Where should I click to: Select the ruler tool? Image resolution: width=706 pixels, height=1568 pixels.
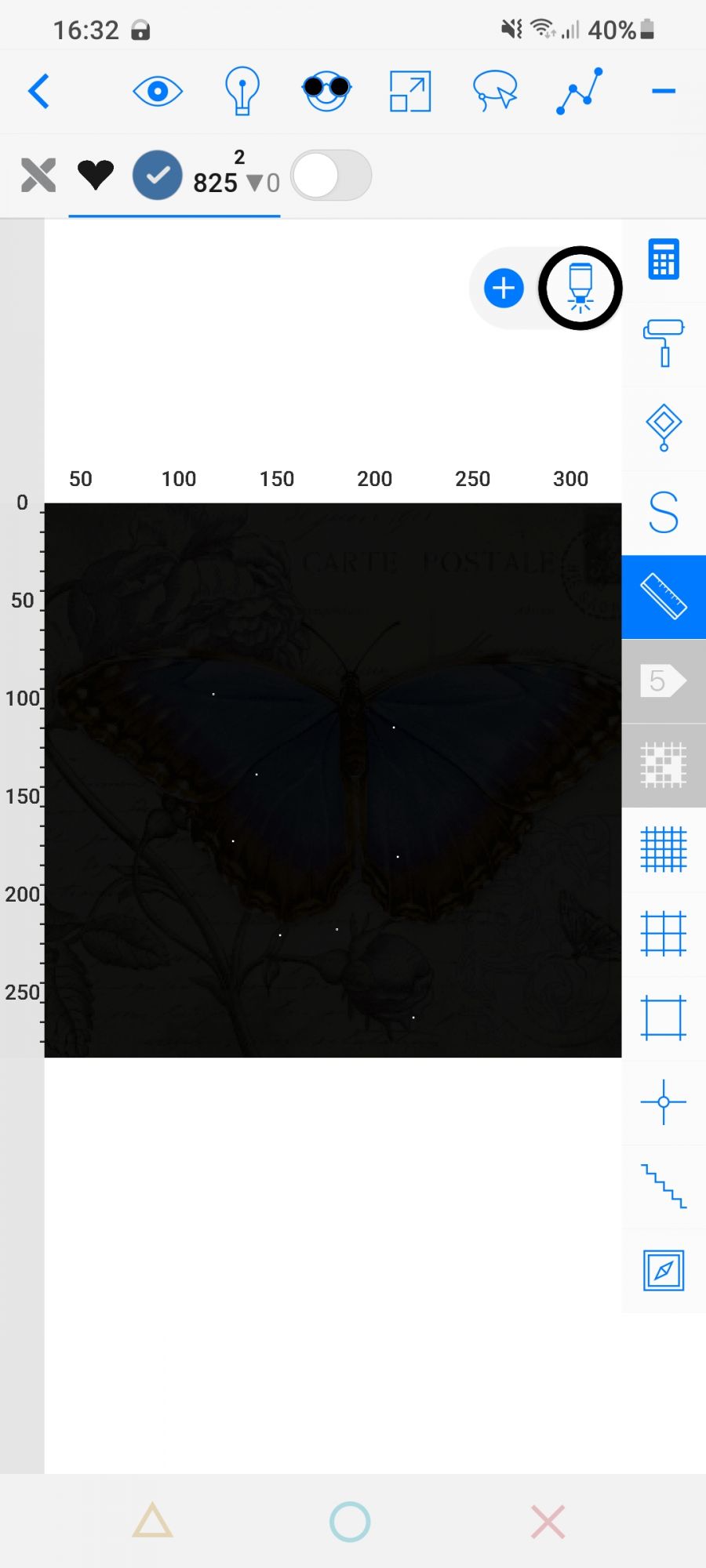(664, 597)
